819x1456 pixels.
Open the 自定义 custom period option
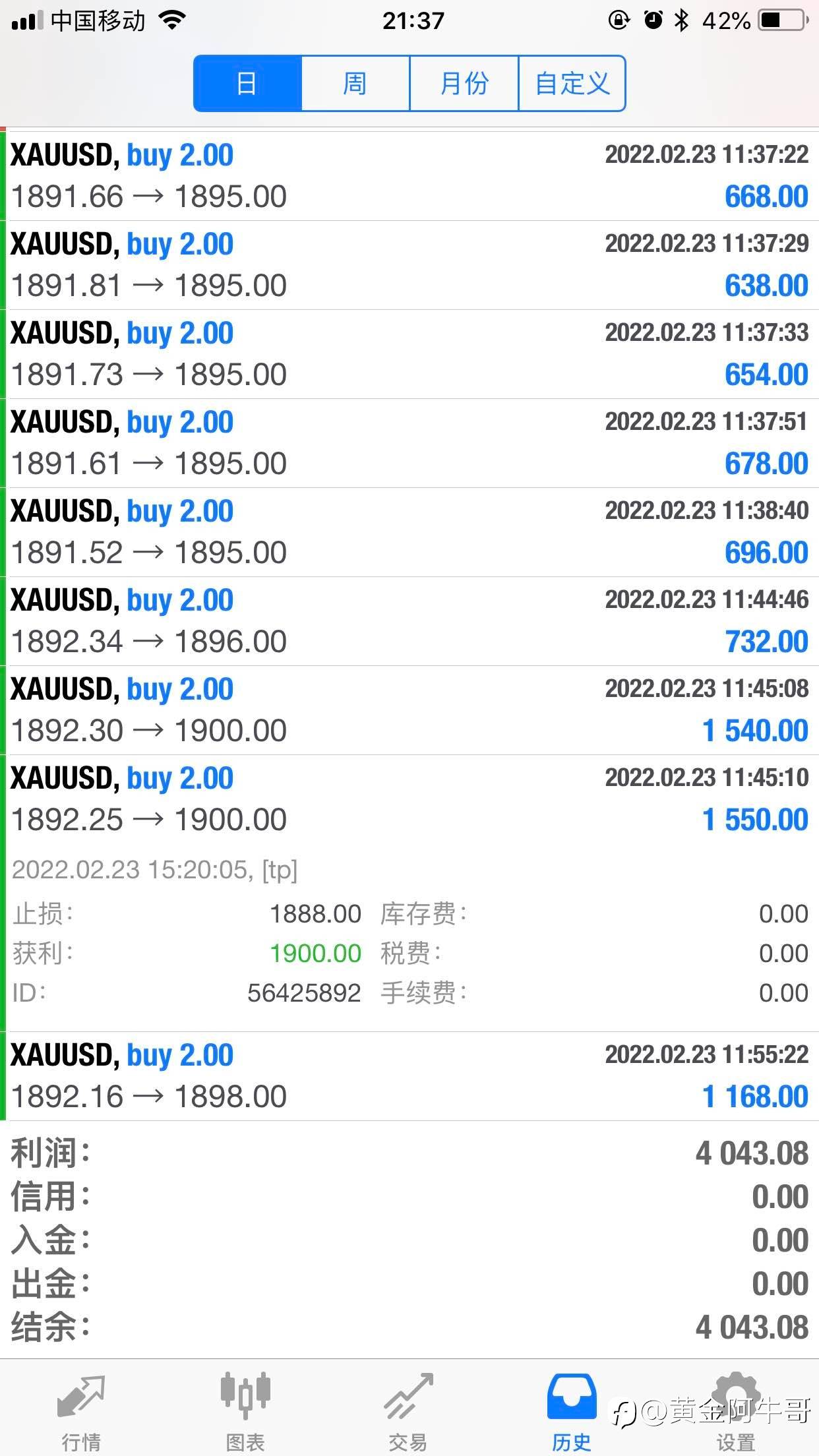point(572,84)
